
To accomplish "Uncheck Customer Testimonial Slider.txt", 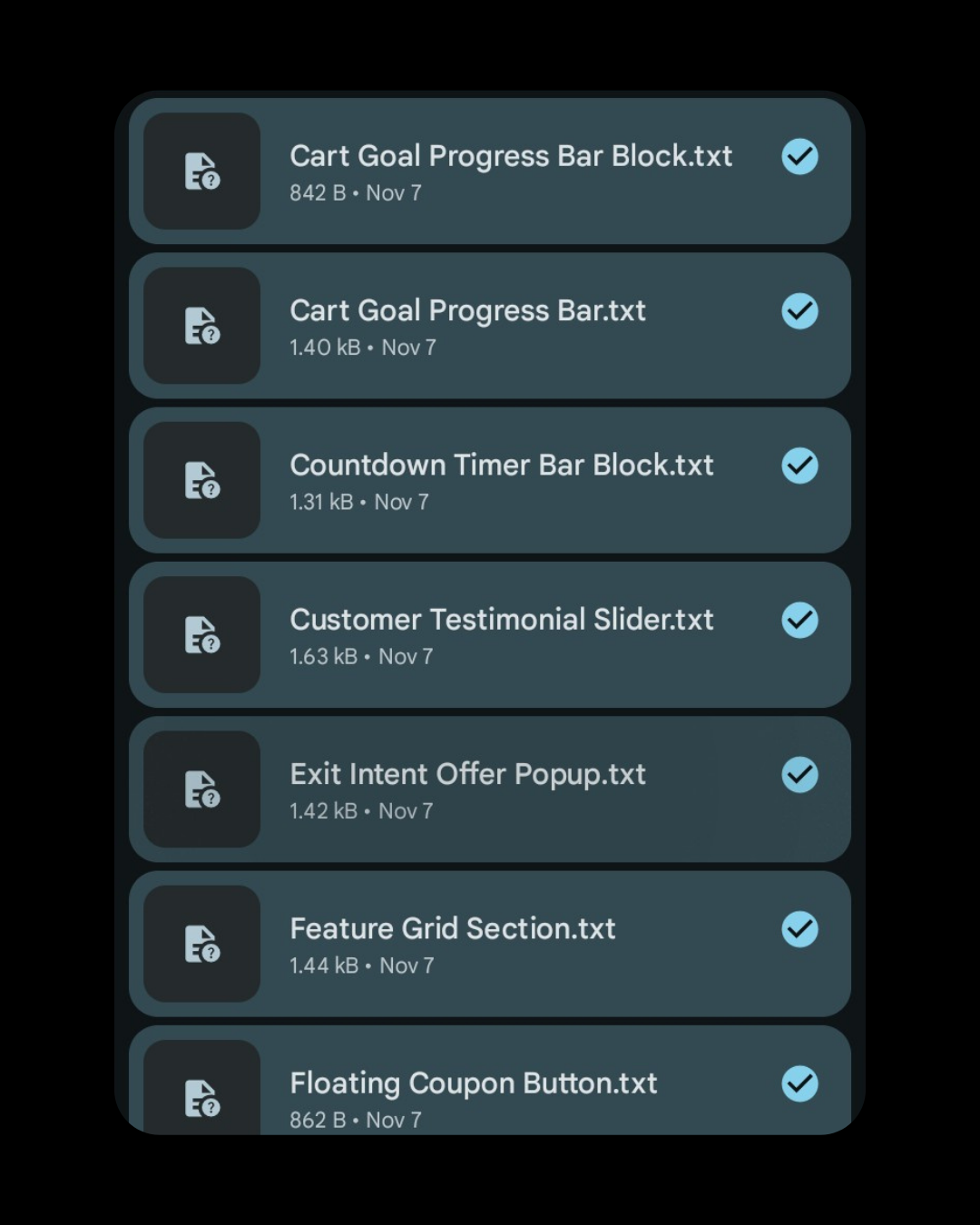I will point(799,620).
